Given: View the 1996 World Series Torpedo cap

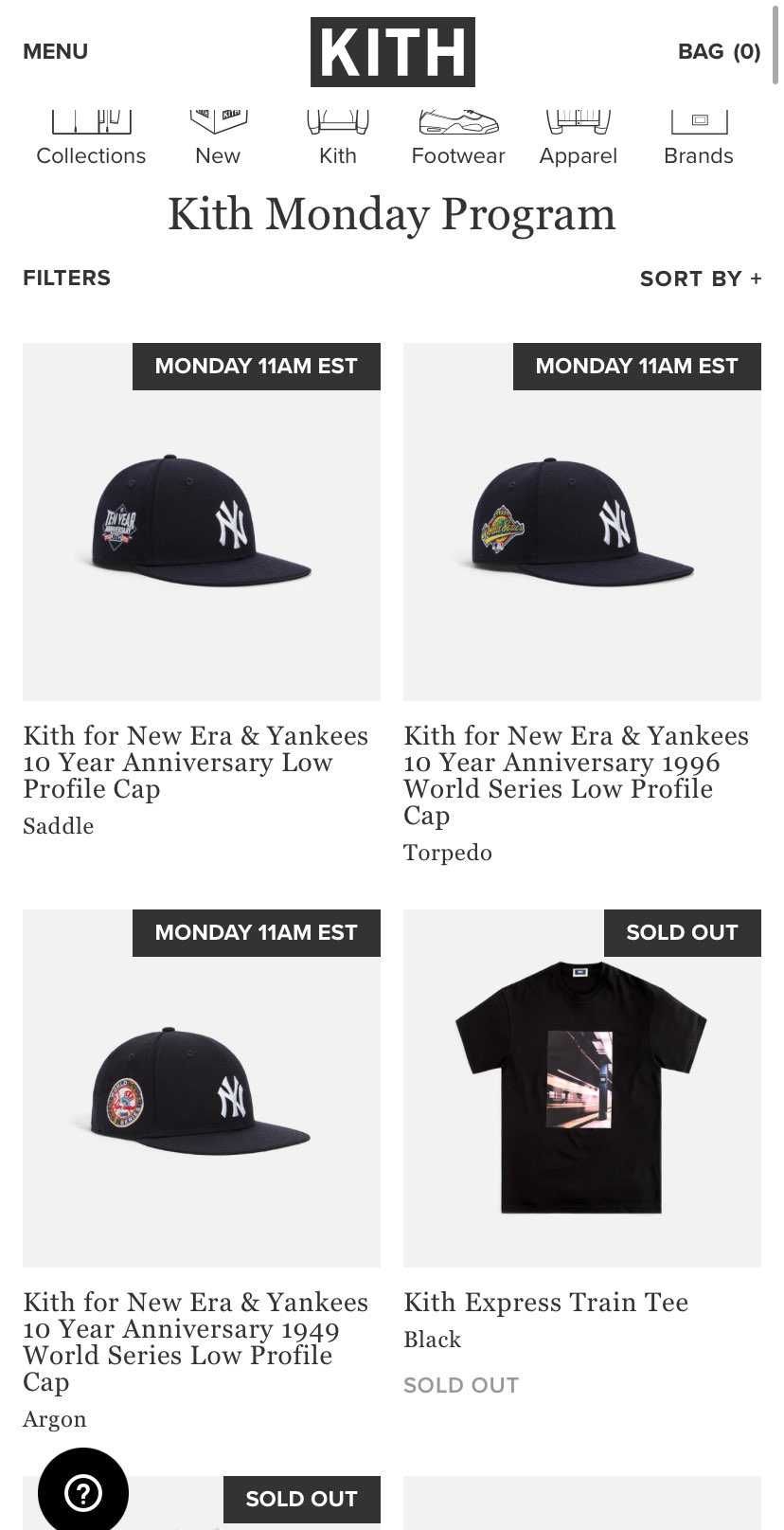Looking at the screenshot, I should (x=581, y=522).
